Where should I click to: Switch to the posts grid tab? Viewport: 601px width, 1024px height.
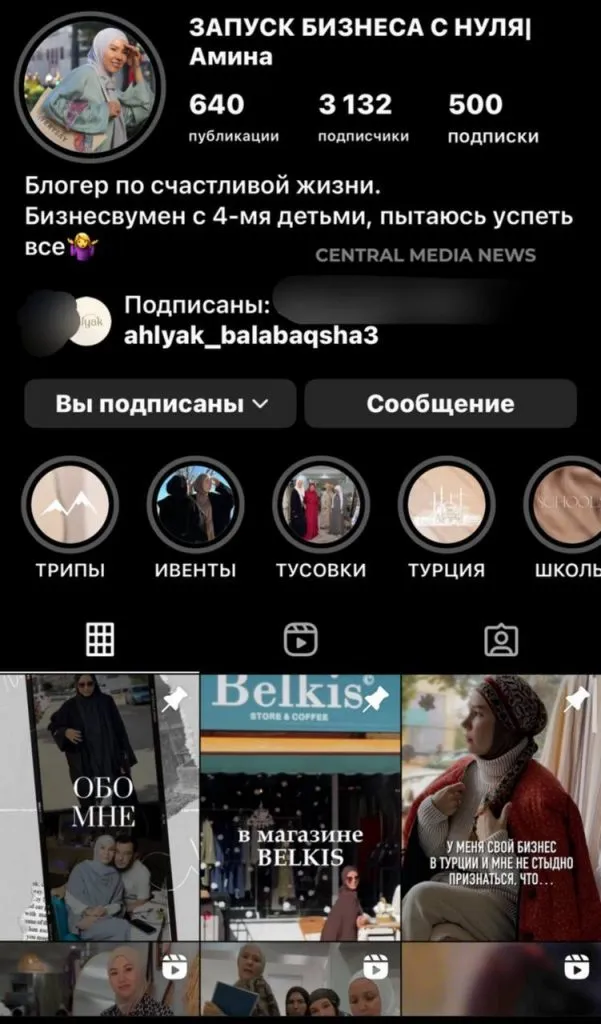tap(100, 639)
